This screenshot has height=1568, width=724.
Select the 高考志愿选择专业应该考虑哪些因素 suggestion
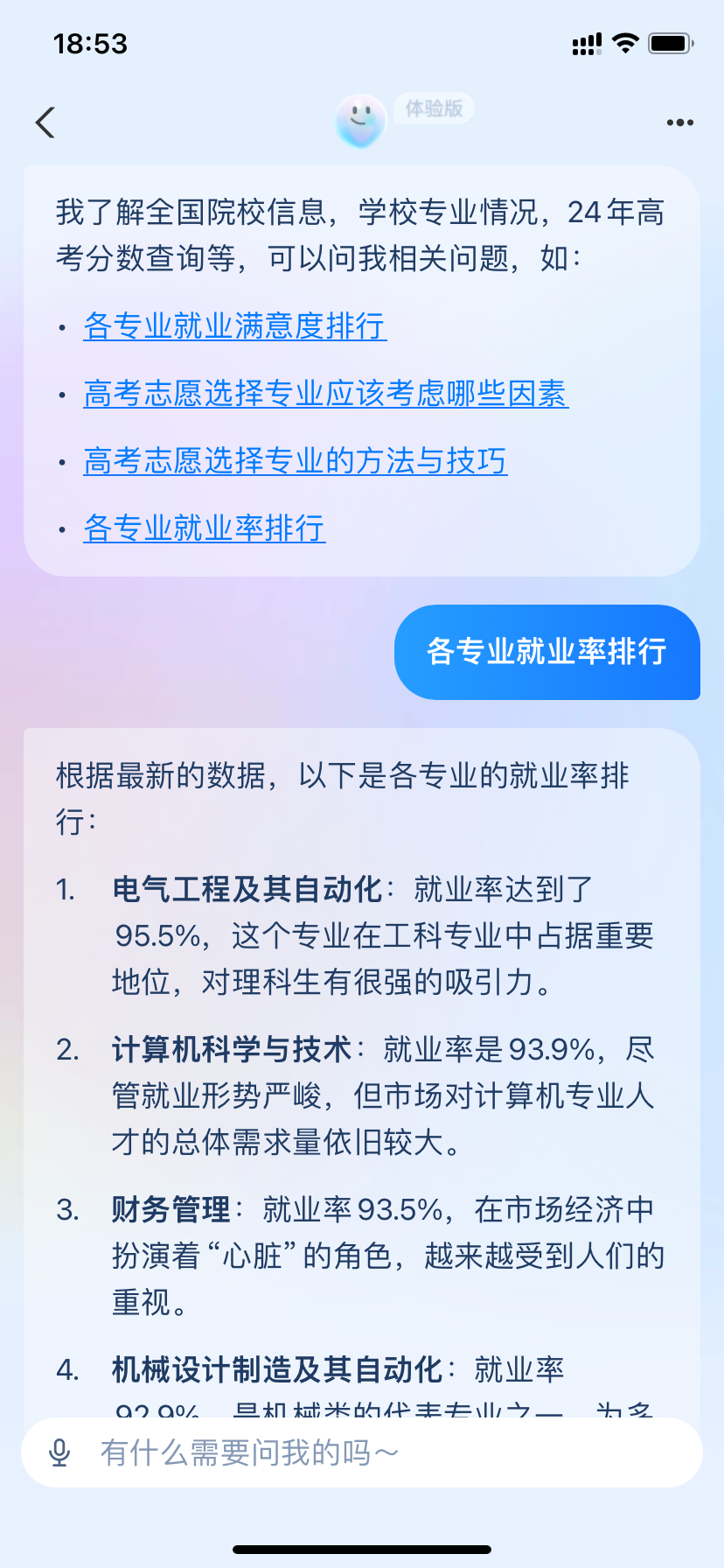[326, 394]
